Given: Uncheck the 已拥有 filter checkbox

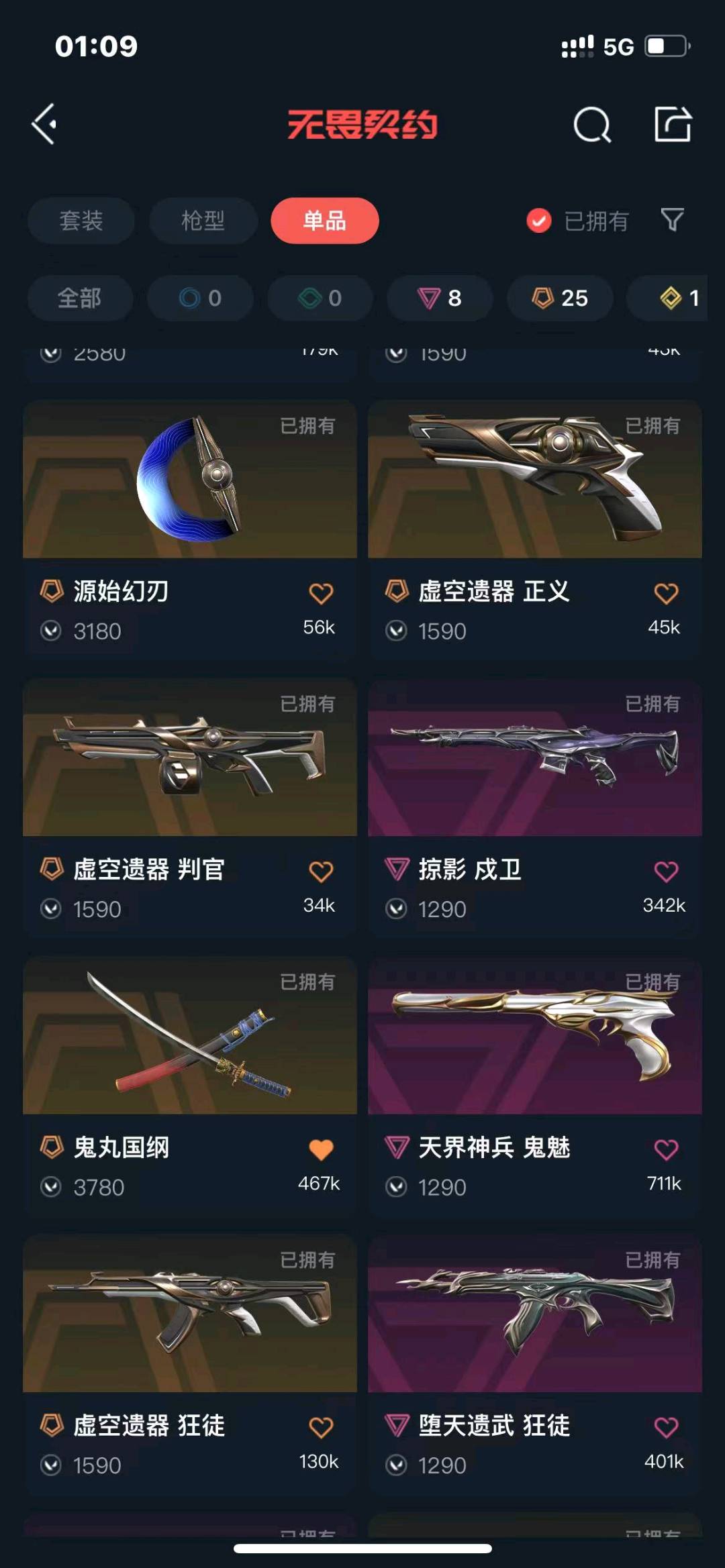Looking at the screenshot, I should (539, 221).
